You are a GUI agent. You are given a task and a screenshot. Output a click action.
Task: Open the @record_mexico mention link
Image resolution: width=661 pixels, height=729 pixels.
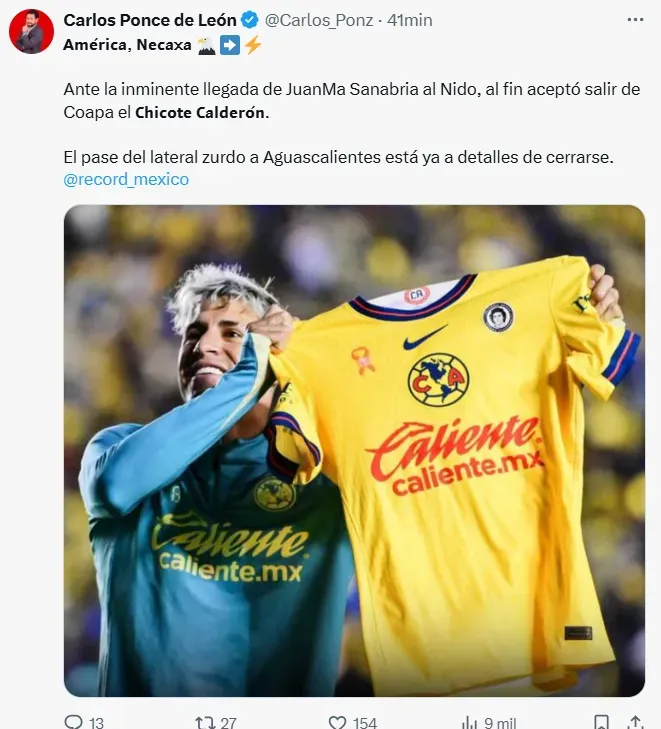pos(126,179)
